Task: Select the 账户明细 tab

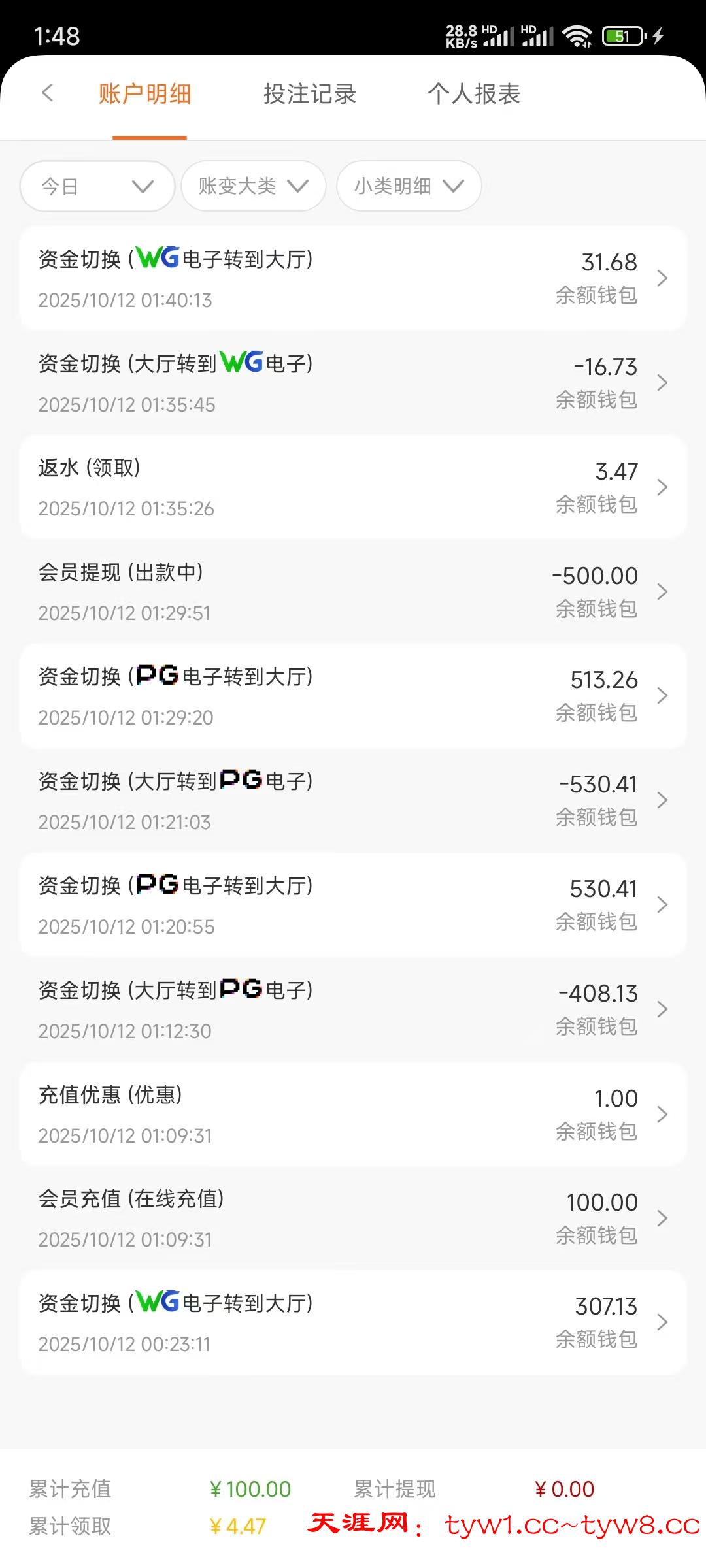Action: coord(145,94)
